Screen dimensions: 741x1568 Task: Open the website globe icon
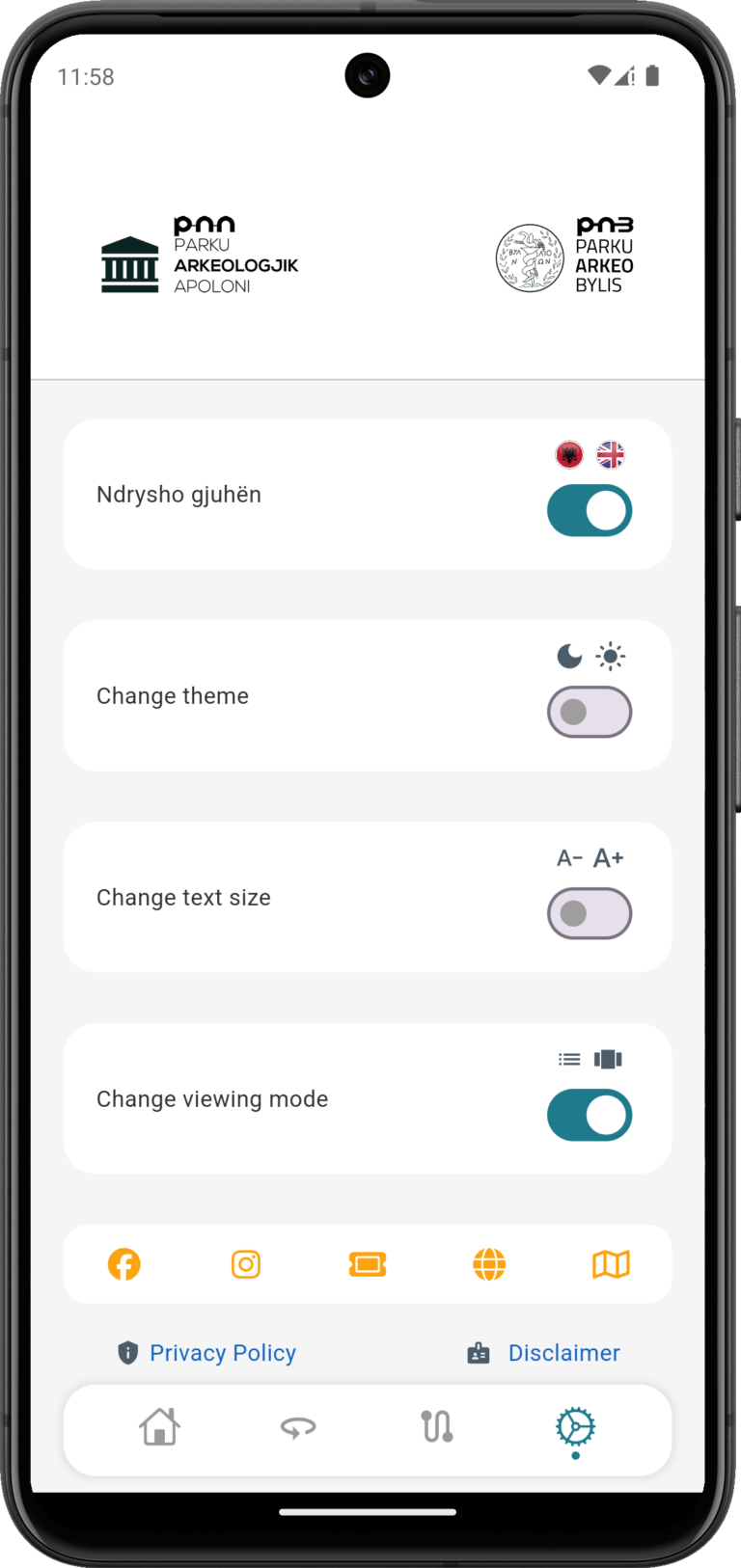[489, 1264]
